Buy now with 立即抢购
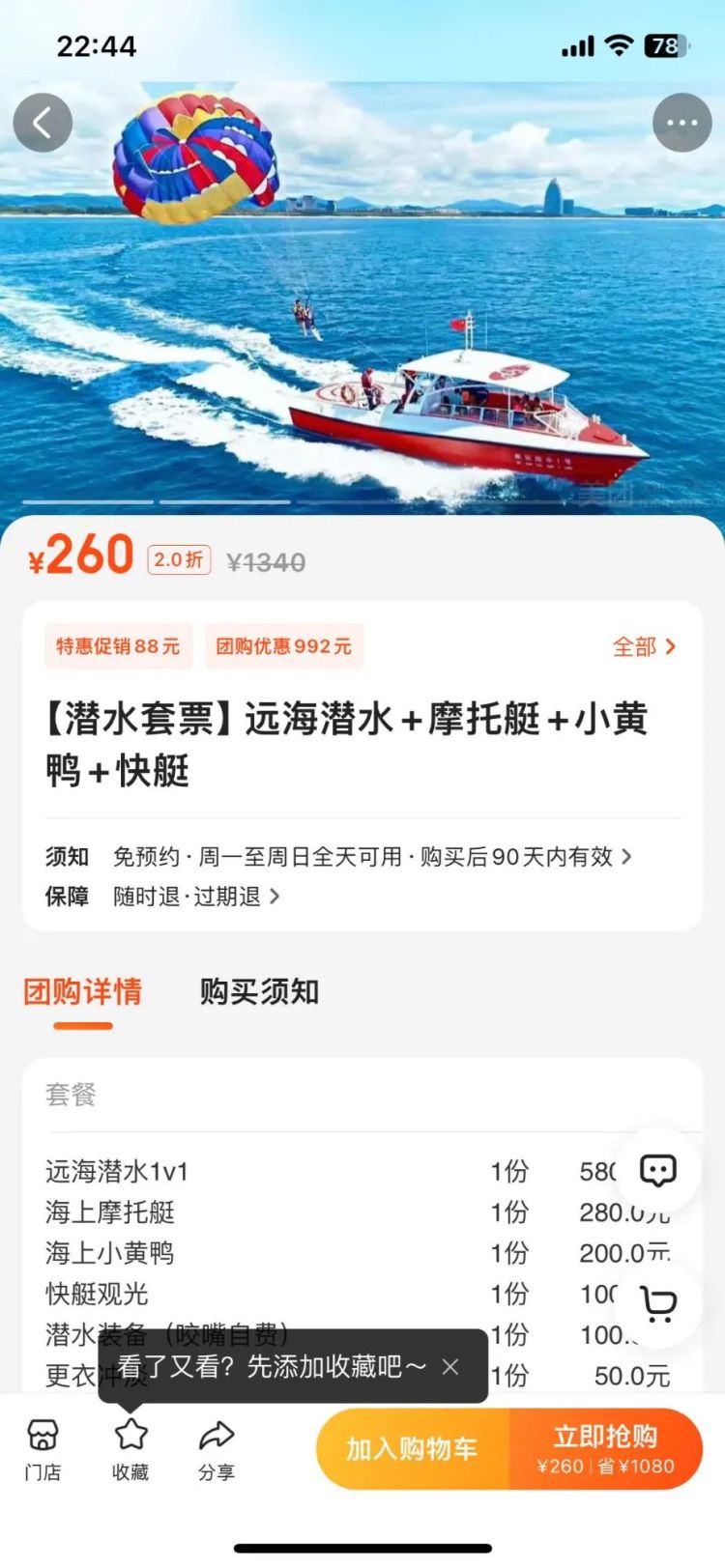The height and width of the screenshot is (1568, 725). [605, 1448]
